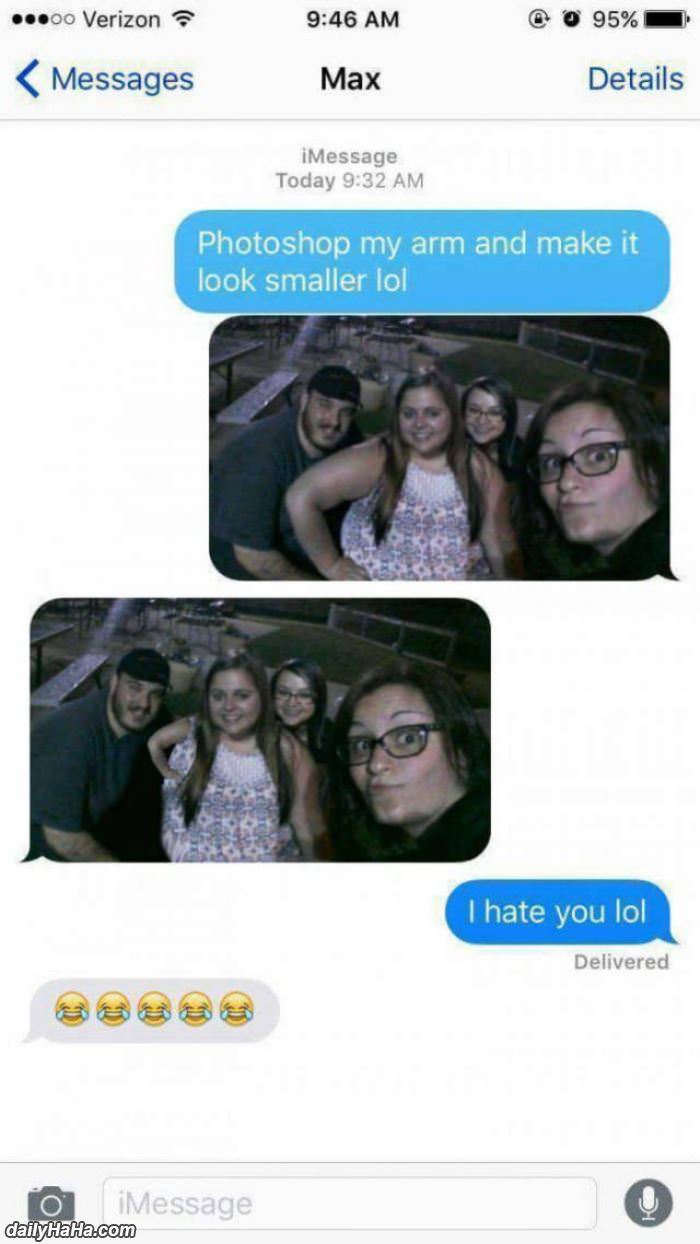Go back to Messages list

[x=104, y=79]
